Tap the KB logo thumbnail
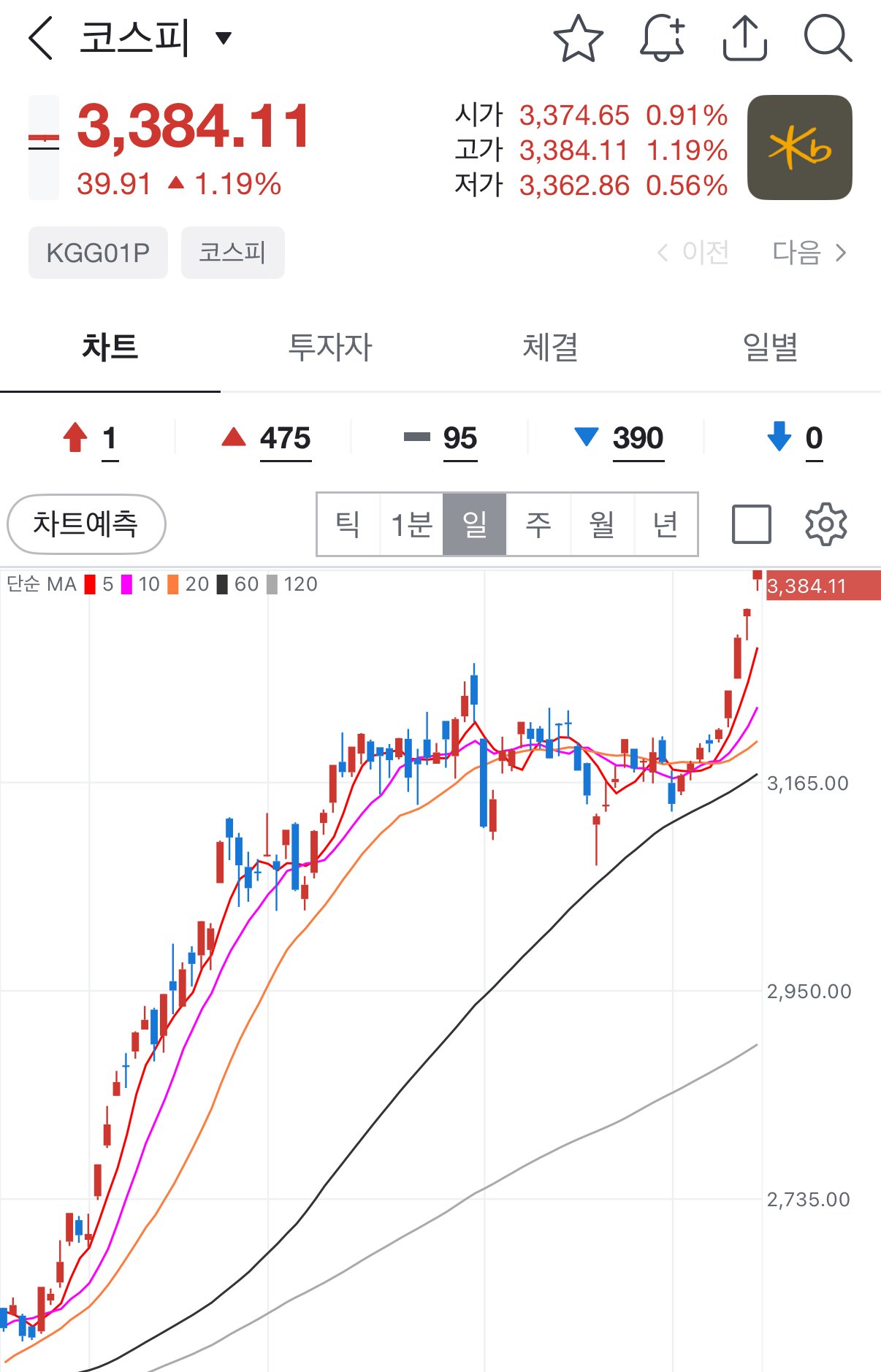The width and height of the screenshot is (881, 1372). 799,147
